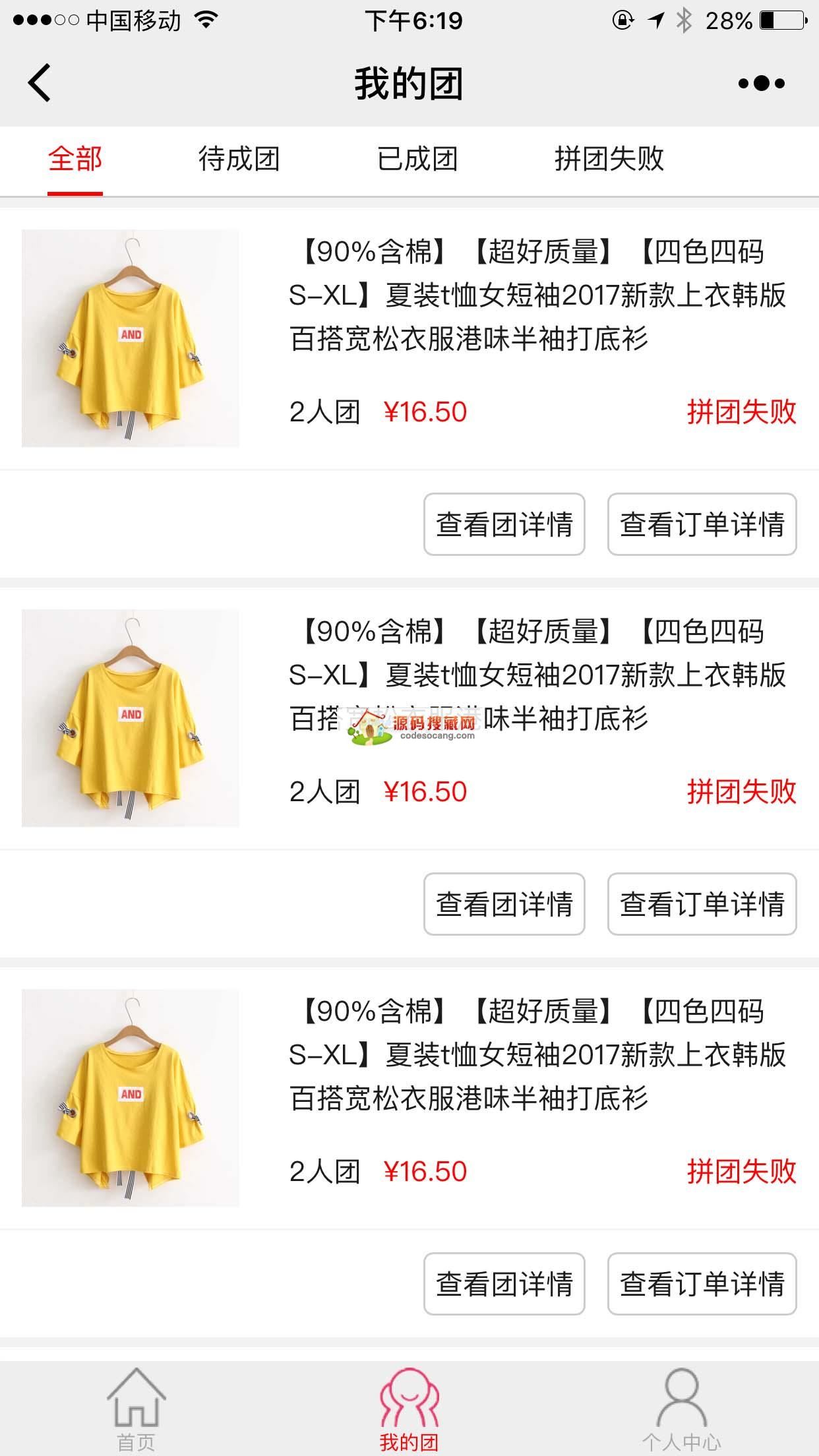Switch to the 拼团失败 tab
The width and height of the screenshot is (819, 1456).
point(609,160)
